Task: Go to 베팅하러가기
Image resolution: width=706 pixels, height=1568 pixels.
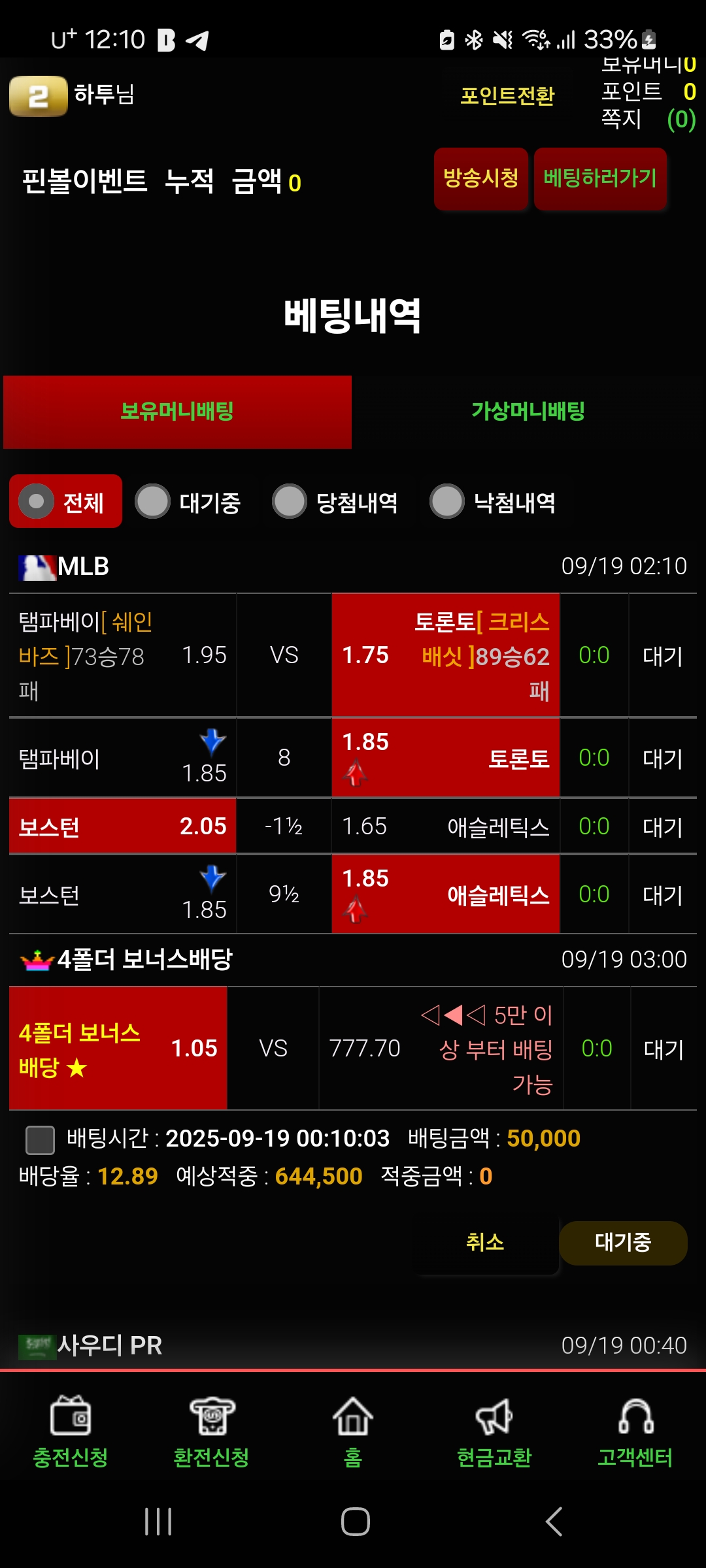Action: pyautogui.click(x=600, y=178)
